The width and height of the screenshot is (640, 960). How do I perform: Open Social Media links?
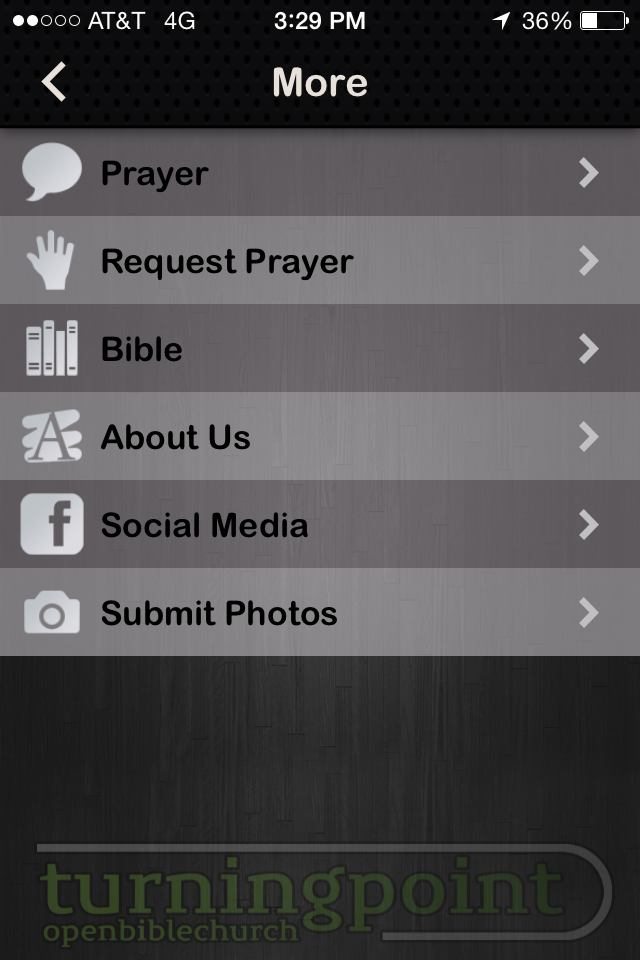320,525
